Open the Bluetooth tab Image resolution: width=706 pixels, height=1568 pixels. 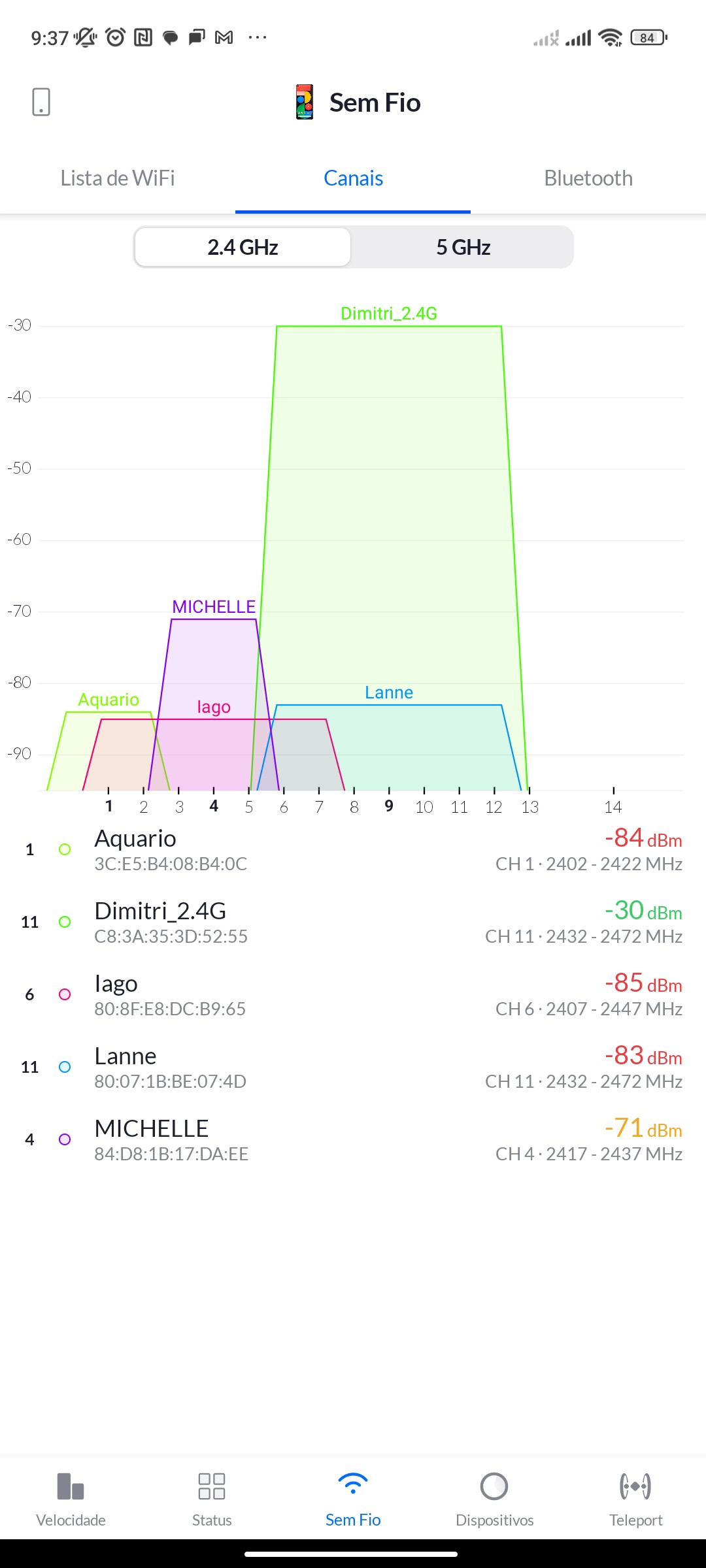[x=588, y=178]
